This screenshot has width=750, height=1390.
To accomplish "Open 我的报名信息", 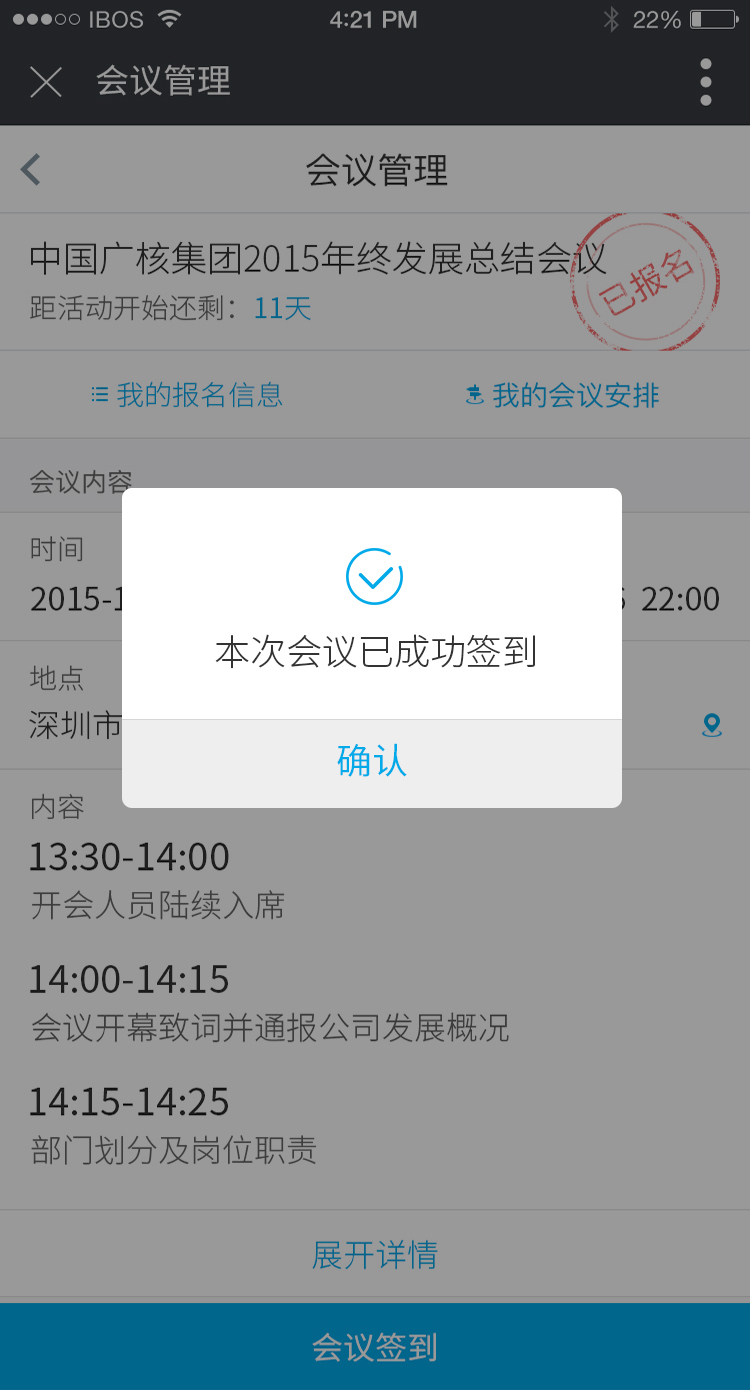I will click(187, 395).
